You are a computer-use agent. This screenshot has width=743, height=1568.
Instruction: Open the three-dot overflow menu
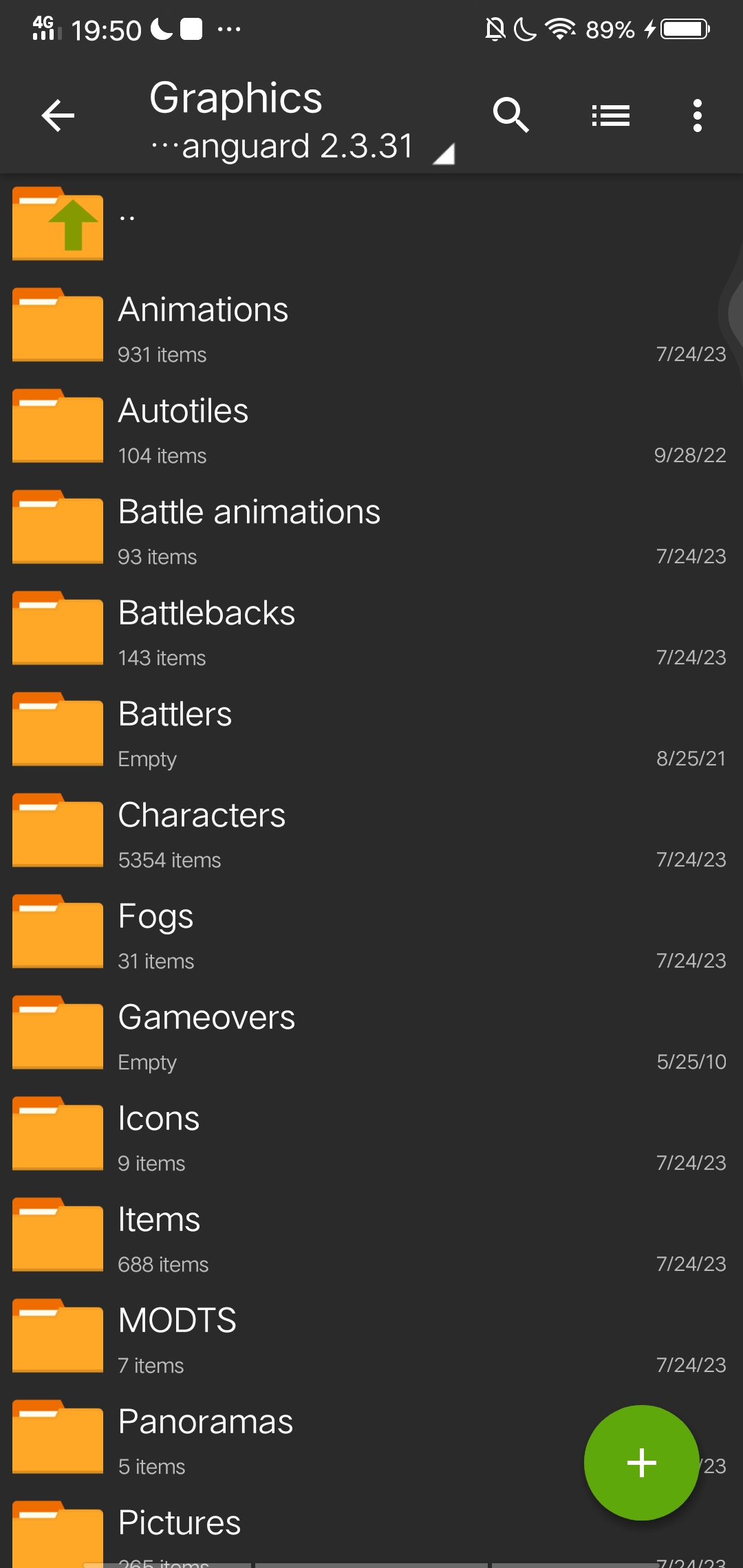[698, 116]
